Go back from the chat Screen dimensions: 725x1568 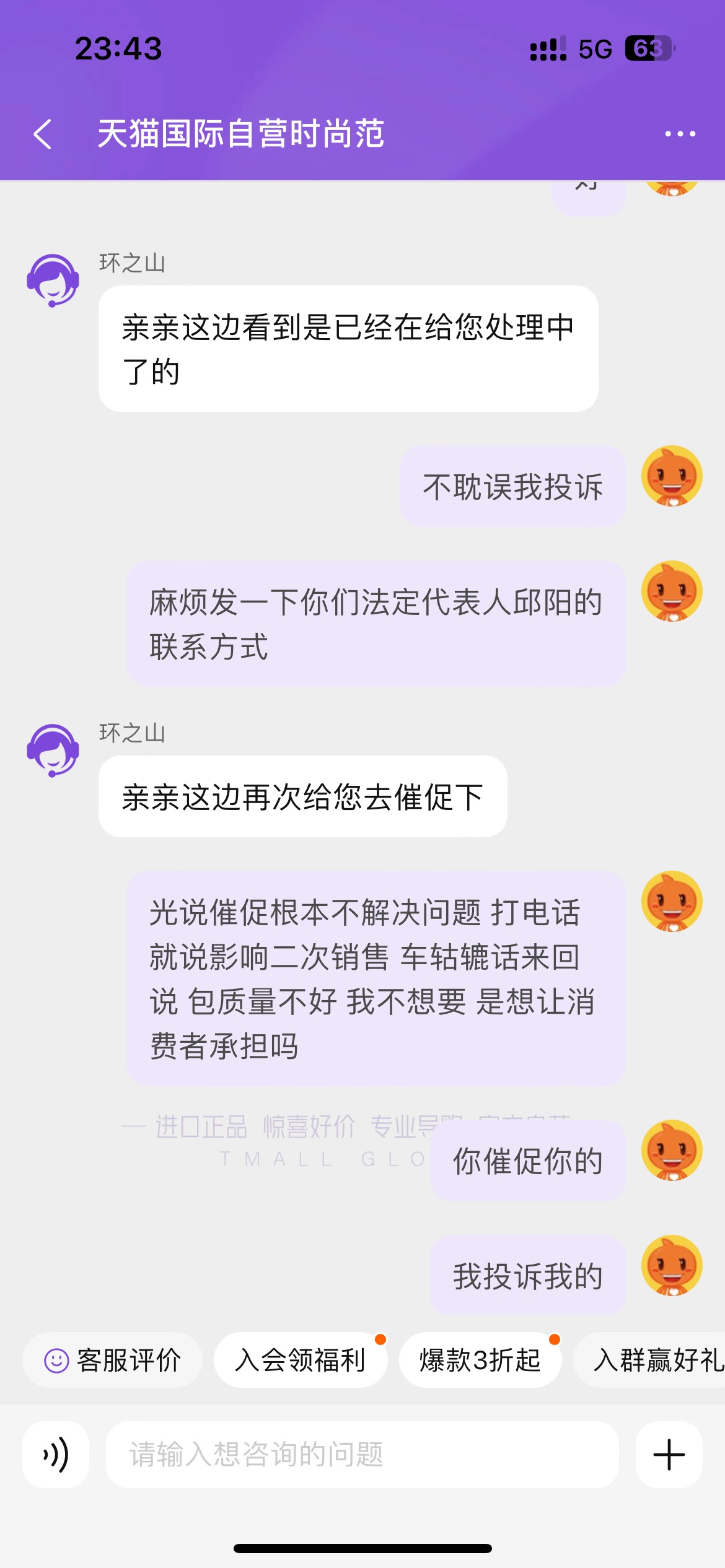43,134
